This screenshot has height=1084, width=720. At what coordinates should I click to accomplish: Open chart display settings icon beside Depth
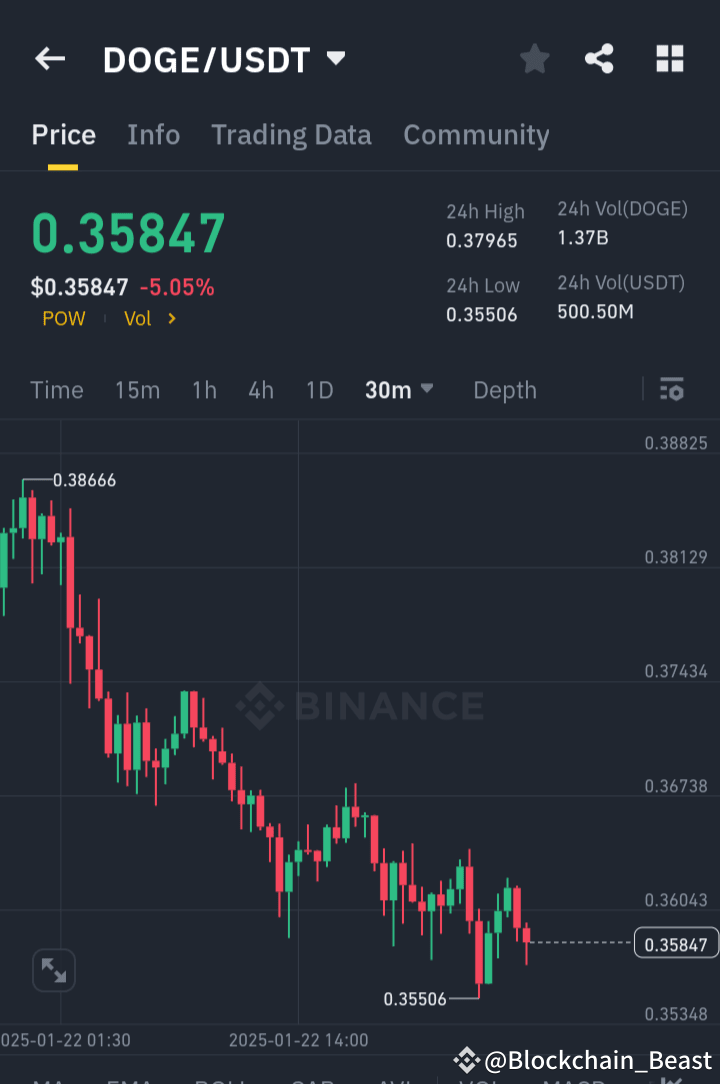[671, 389]
